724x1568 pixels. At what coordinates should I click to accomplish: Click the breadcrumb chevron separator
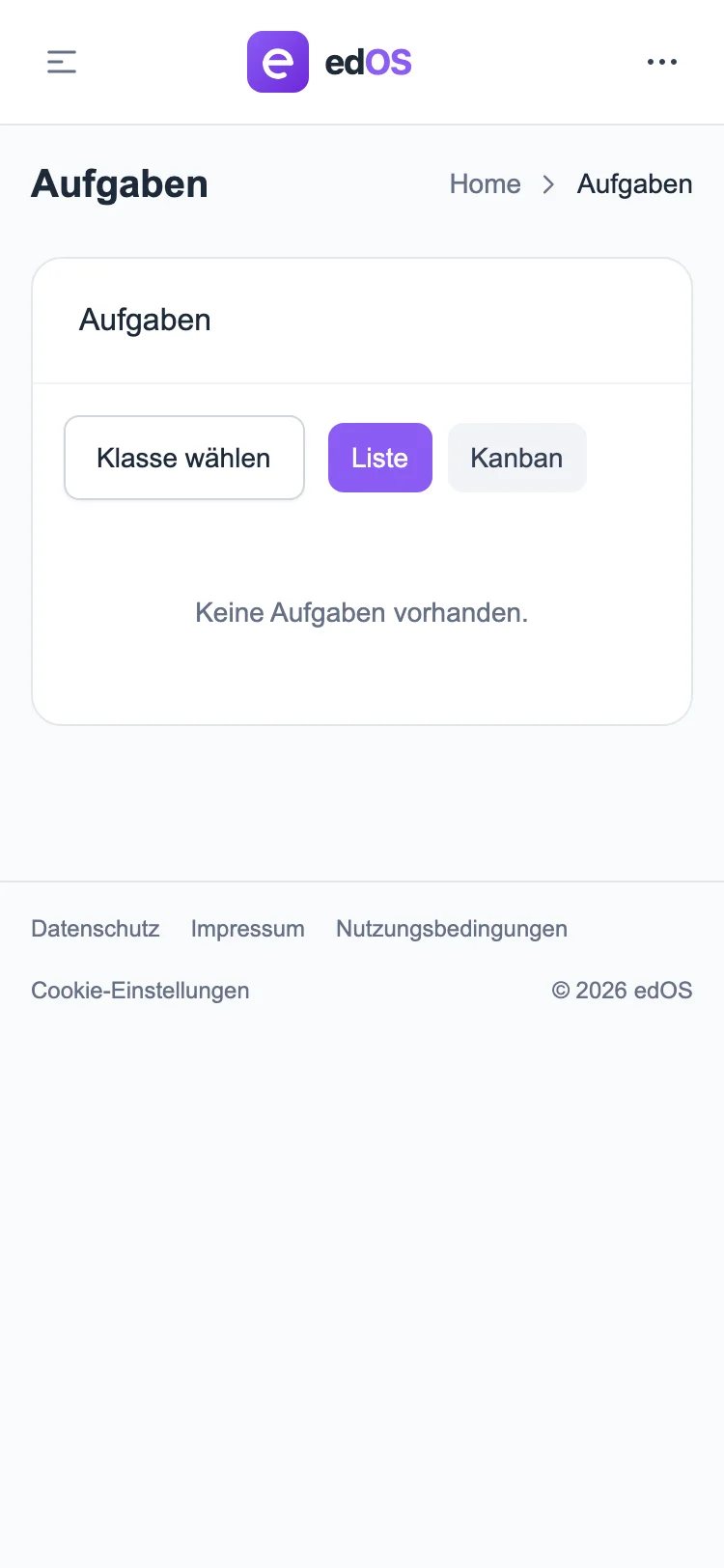click(x=546, y=183)
